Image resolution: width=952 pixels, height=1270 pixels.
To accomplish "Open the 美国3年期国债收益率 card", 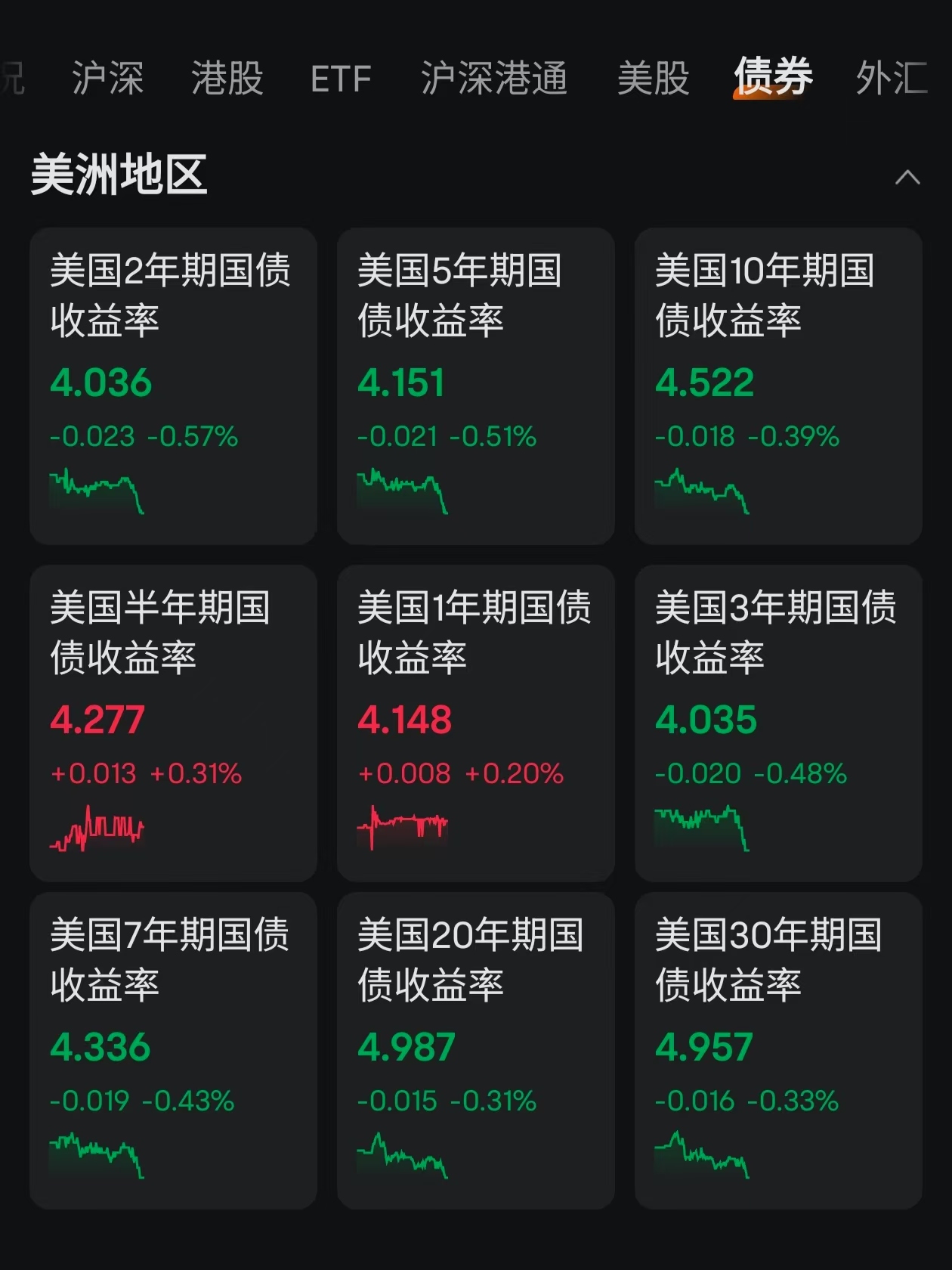I will [777, 723].
